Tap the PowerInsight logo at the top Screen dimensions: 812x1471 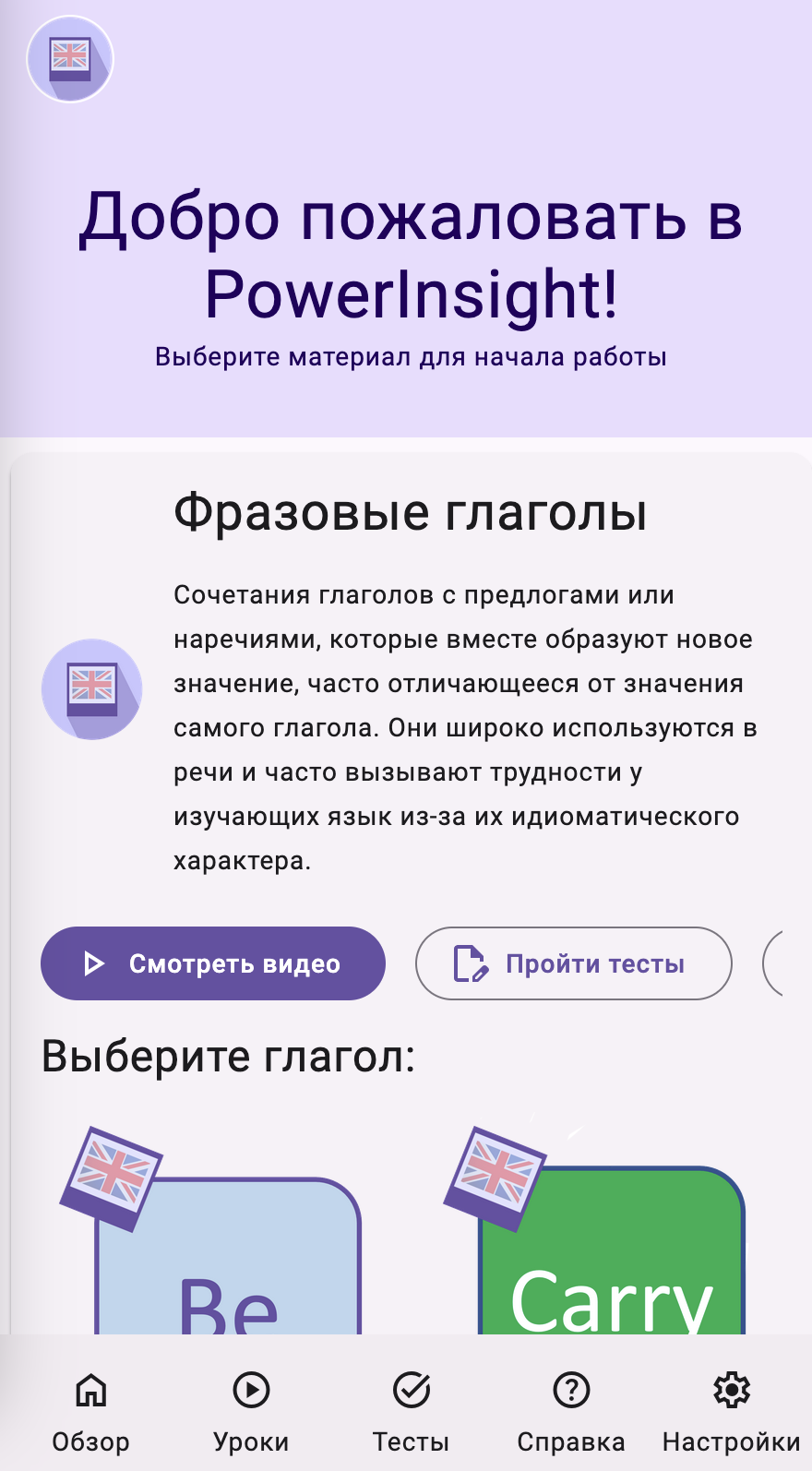70,59
